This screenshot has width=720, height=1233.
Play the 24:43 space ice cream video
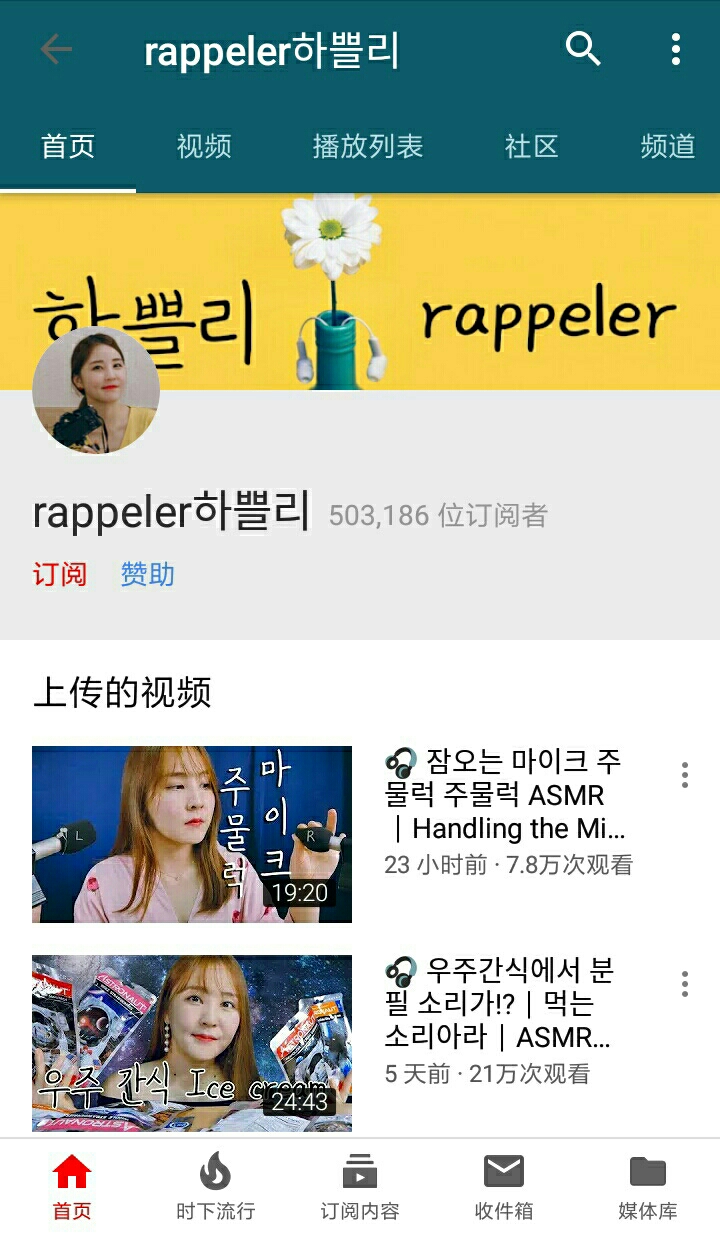192,1043
